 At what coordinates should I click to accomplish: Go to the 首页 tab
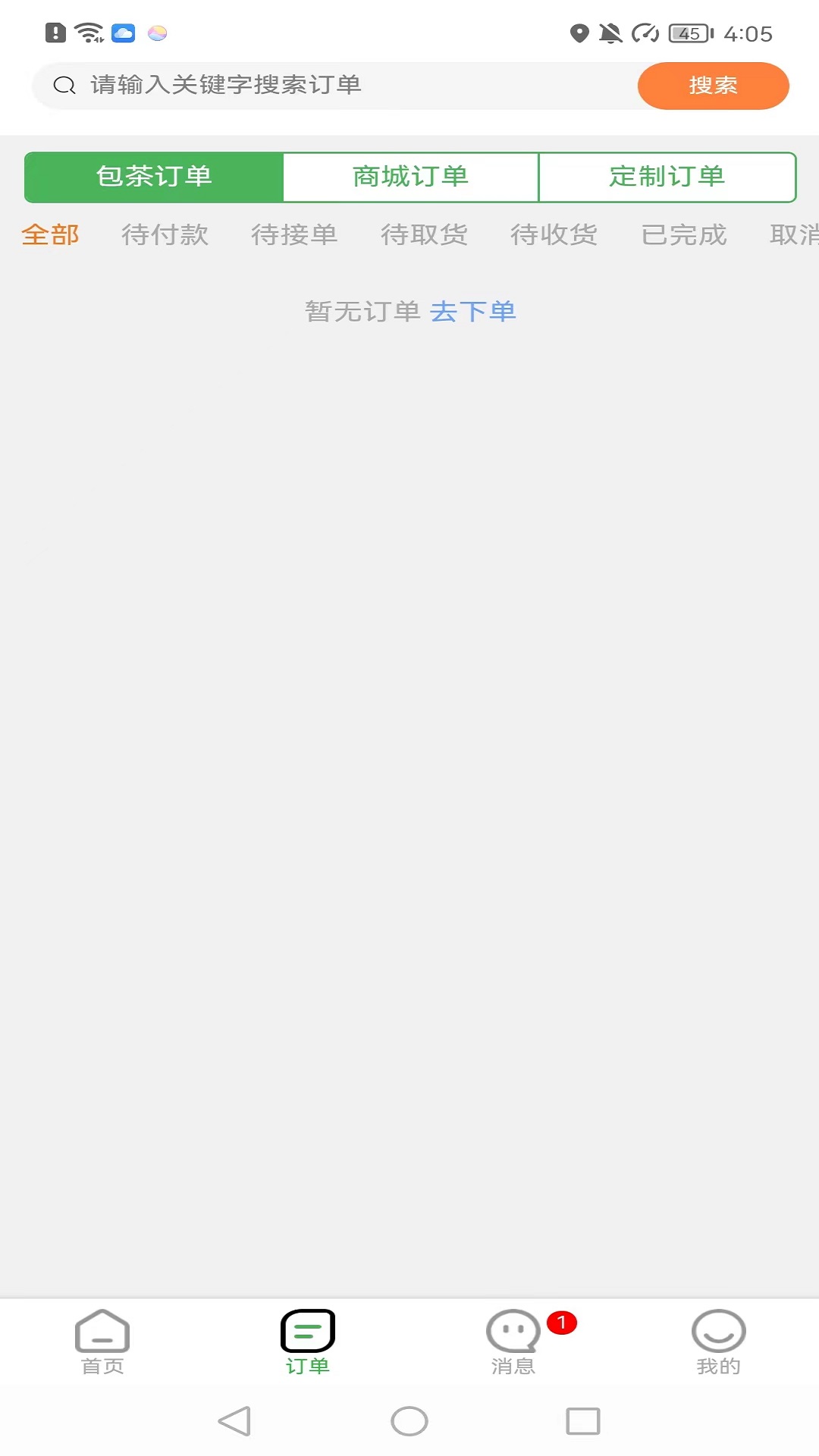[x=102, y=1341]
